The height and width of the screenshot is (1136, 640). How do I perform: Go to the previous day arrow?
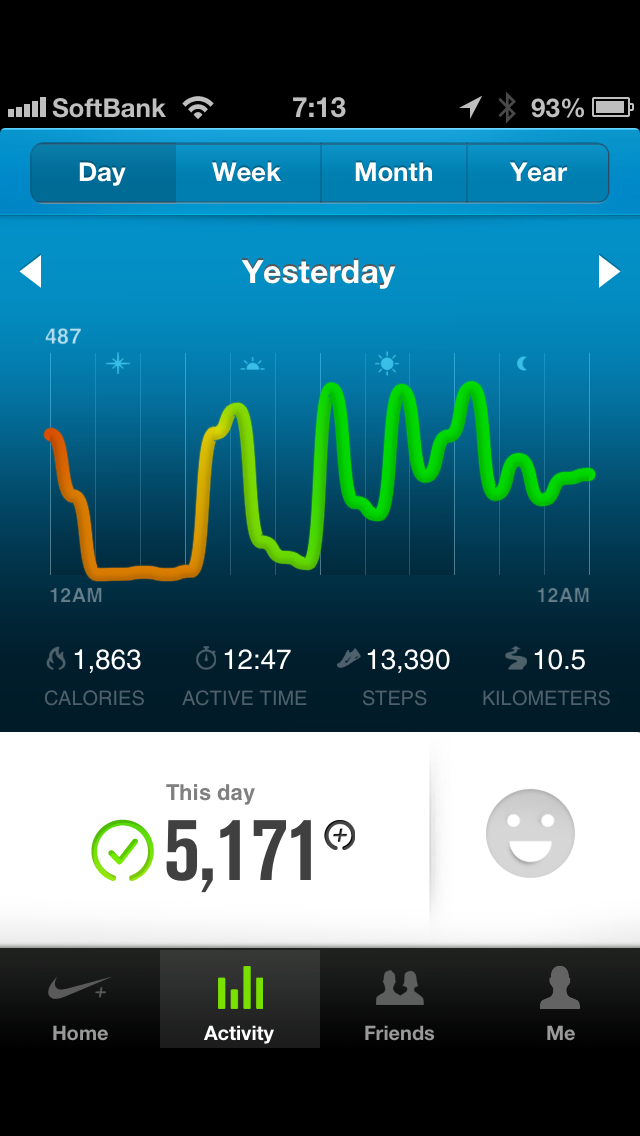click(31, 271)
